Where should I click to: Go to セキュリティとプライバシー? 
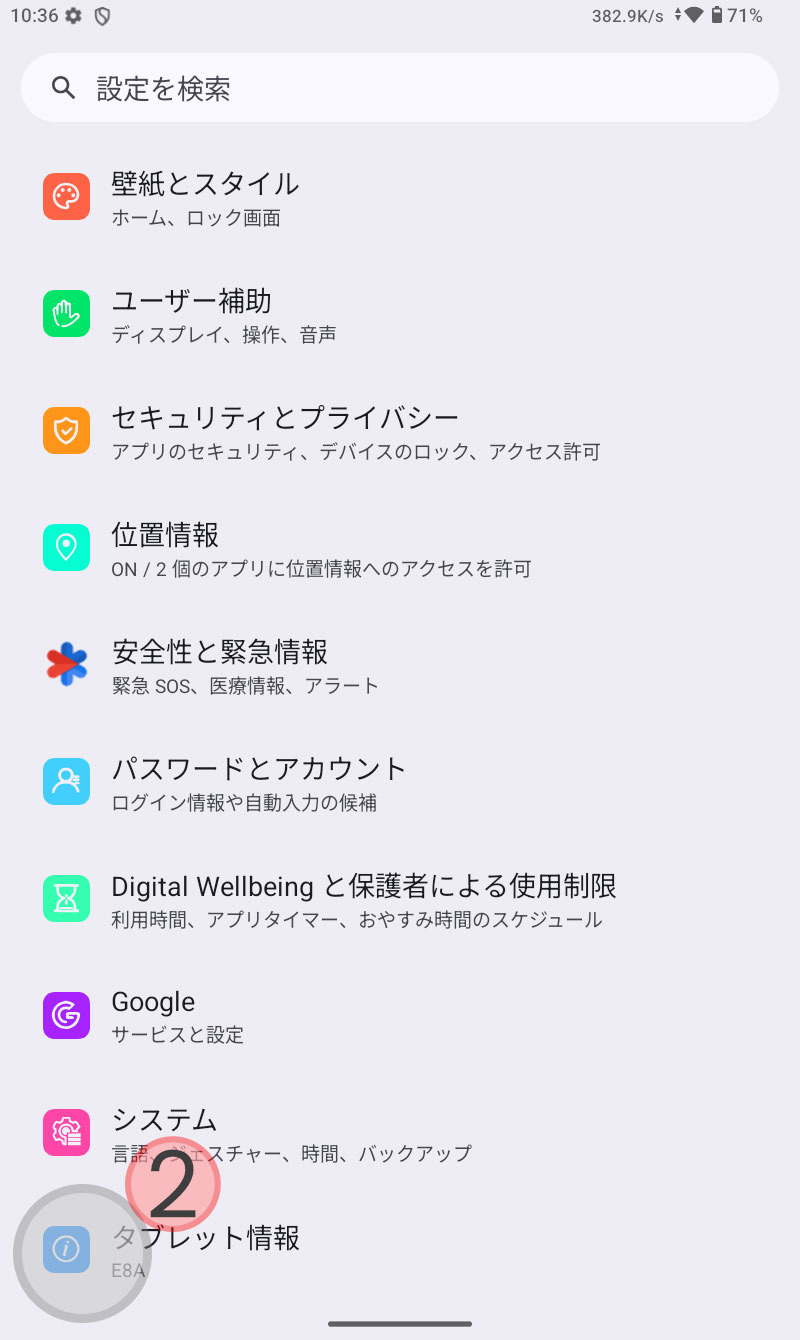tap(400, 431)
